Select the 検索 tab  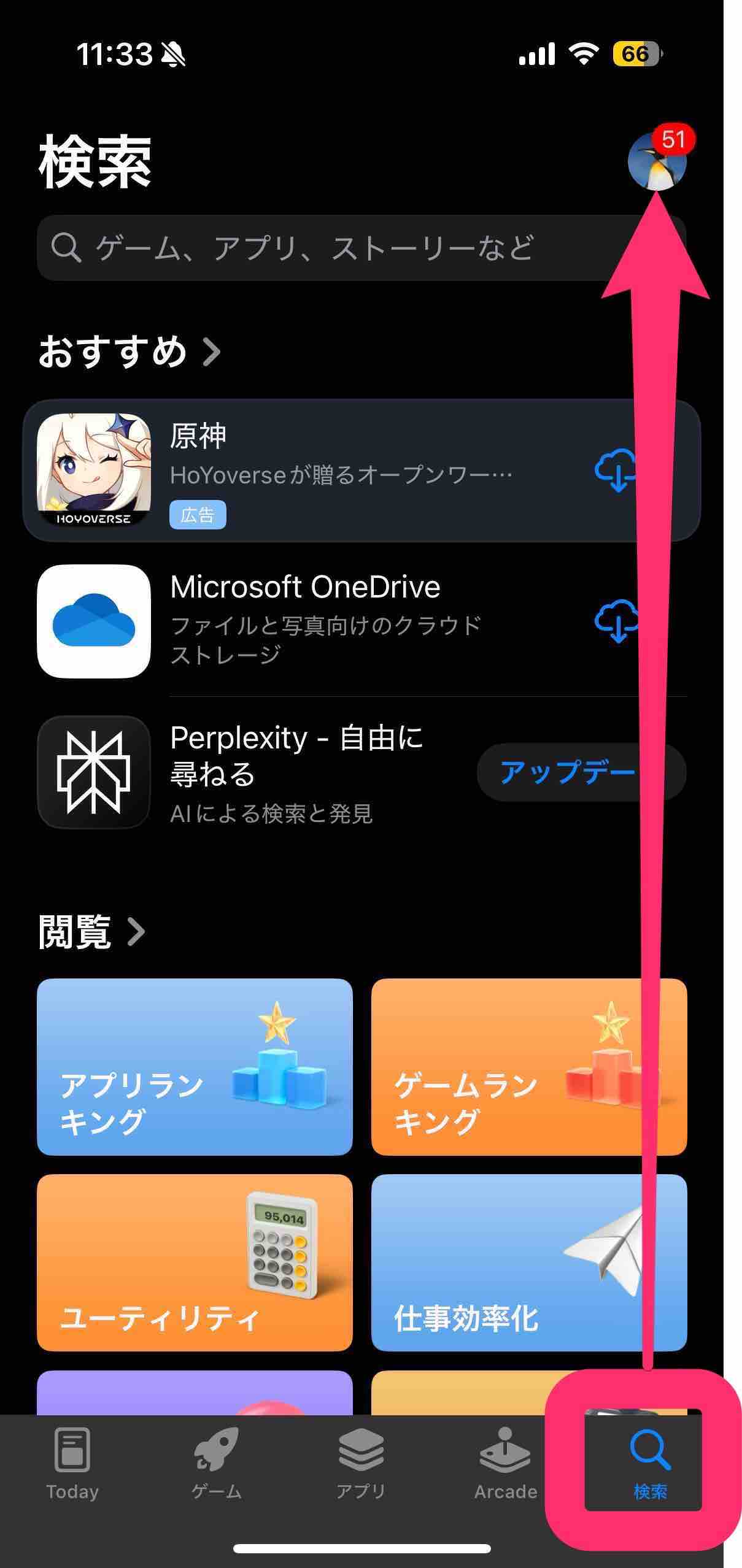pyautogui.click(x=650, y=1464)
